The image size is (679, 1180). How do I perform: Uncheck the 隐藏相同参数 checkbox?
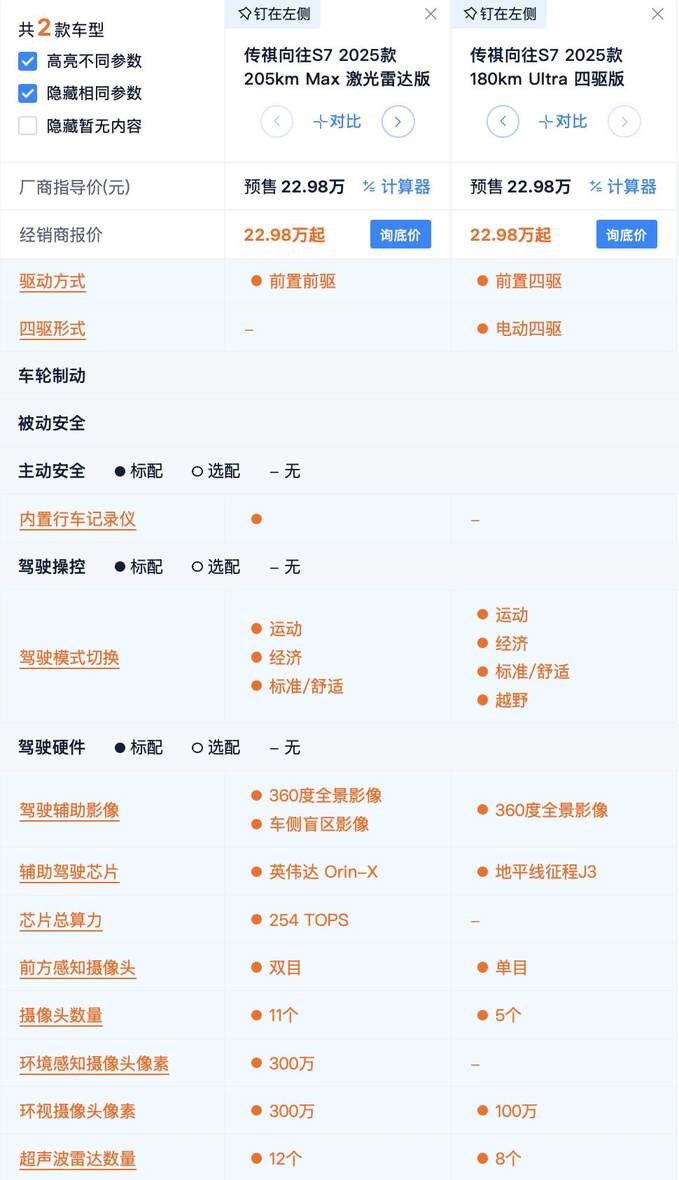(x=28, y=93)
